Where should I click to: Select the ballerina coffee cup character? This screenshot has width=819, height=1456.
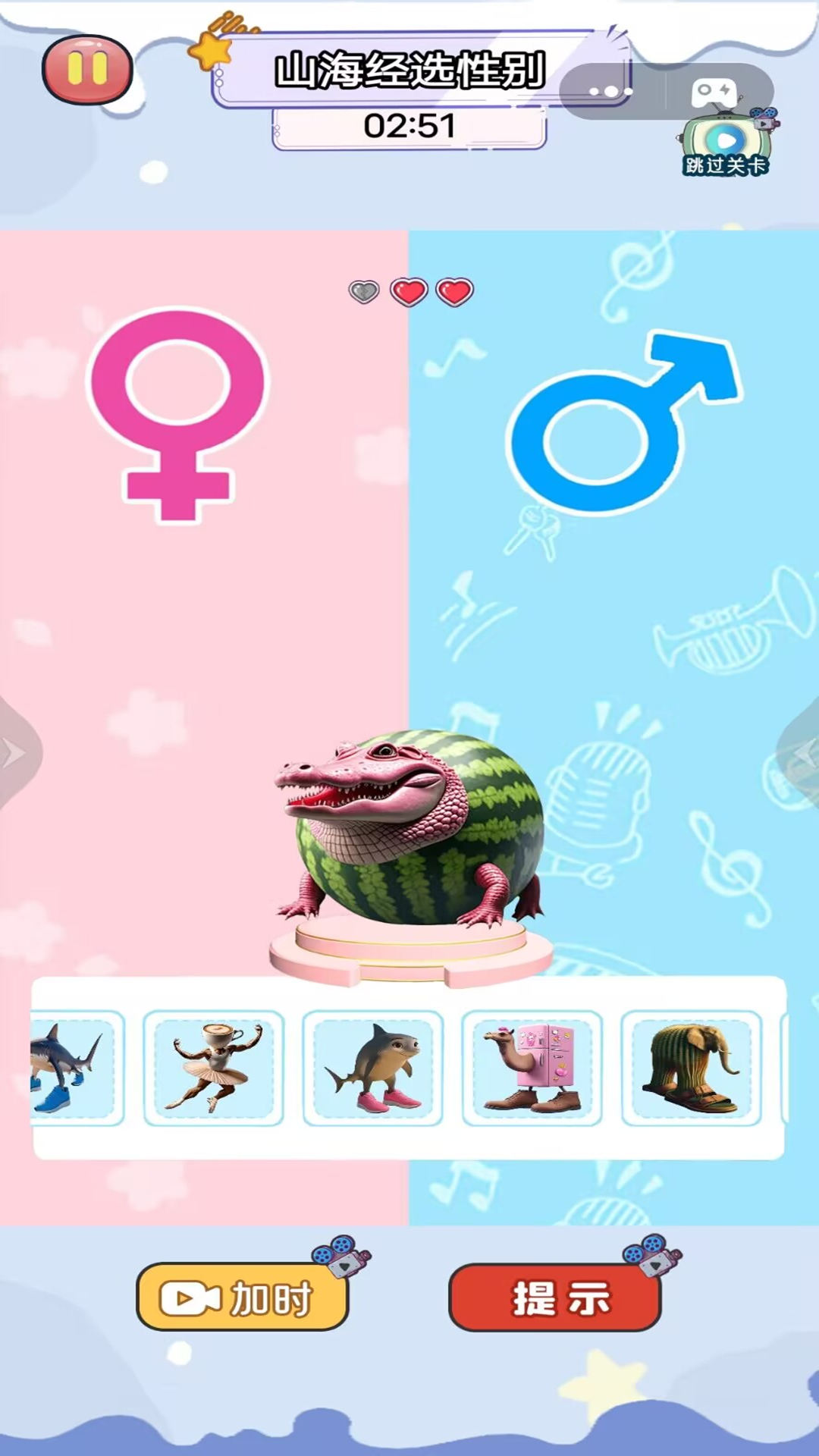(214, 1068)
